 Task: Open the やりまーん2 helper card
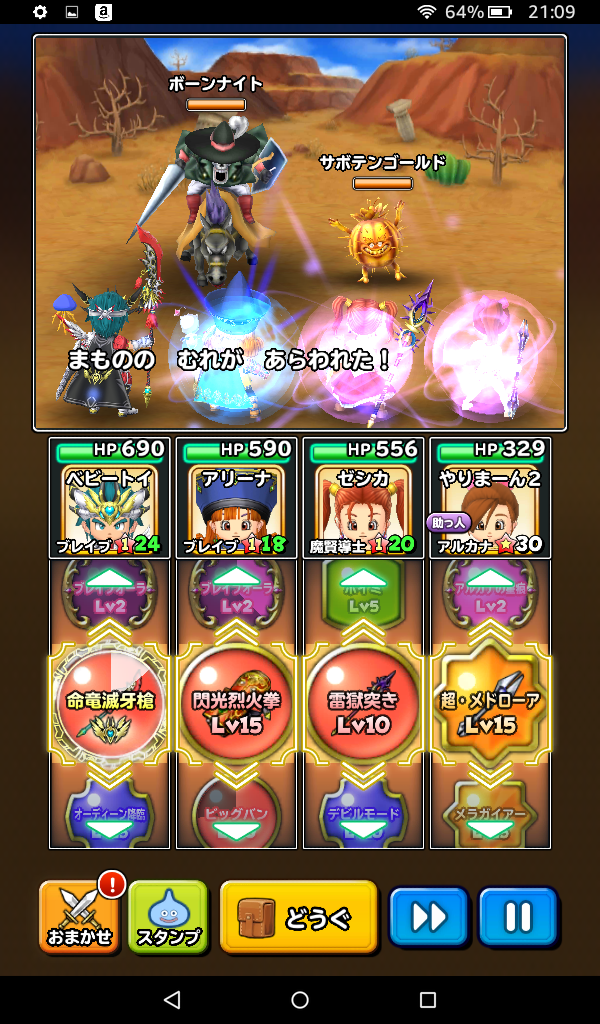pos(490,498)
